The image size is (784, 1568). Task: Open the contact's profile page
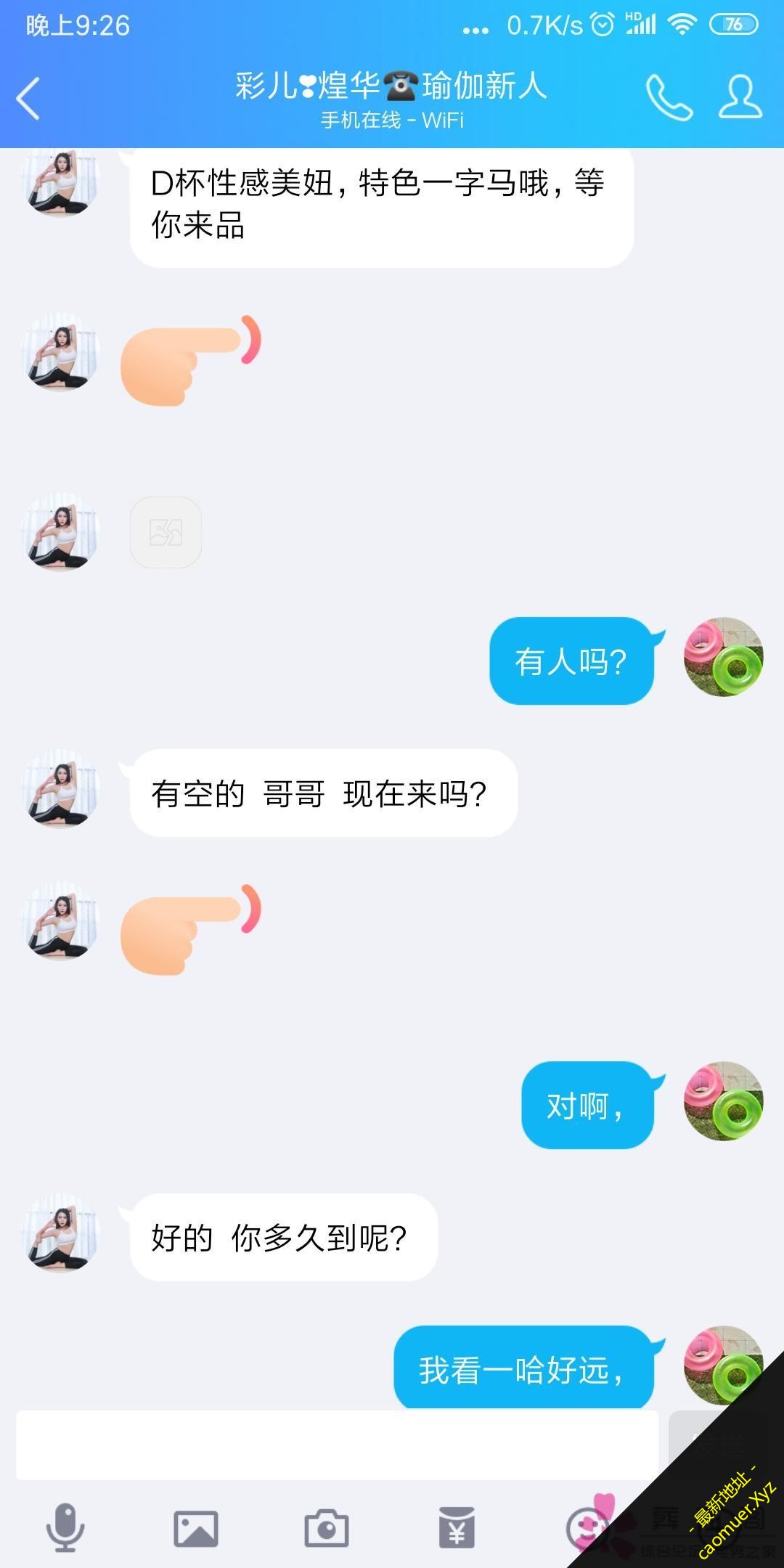(x=740, y=97)
